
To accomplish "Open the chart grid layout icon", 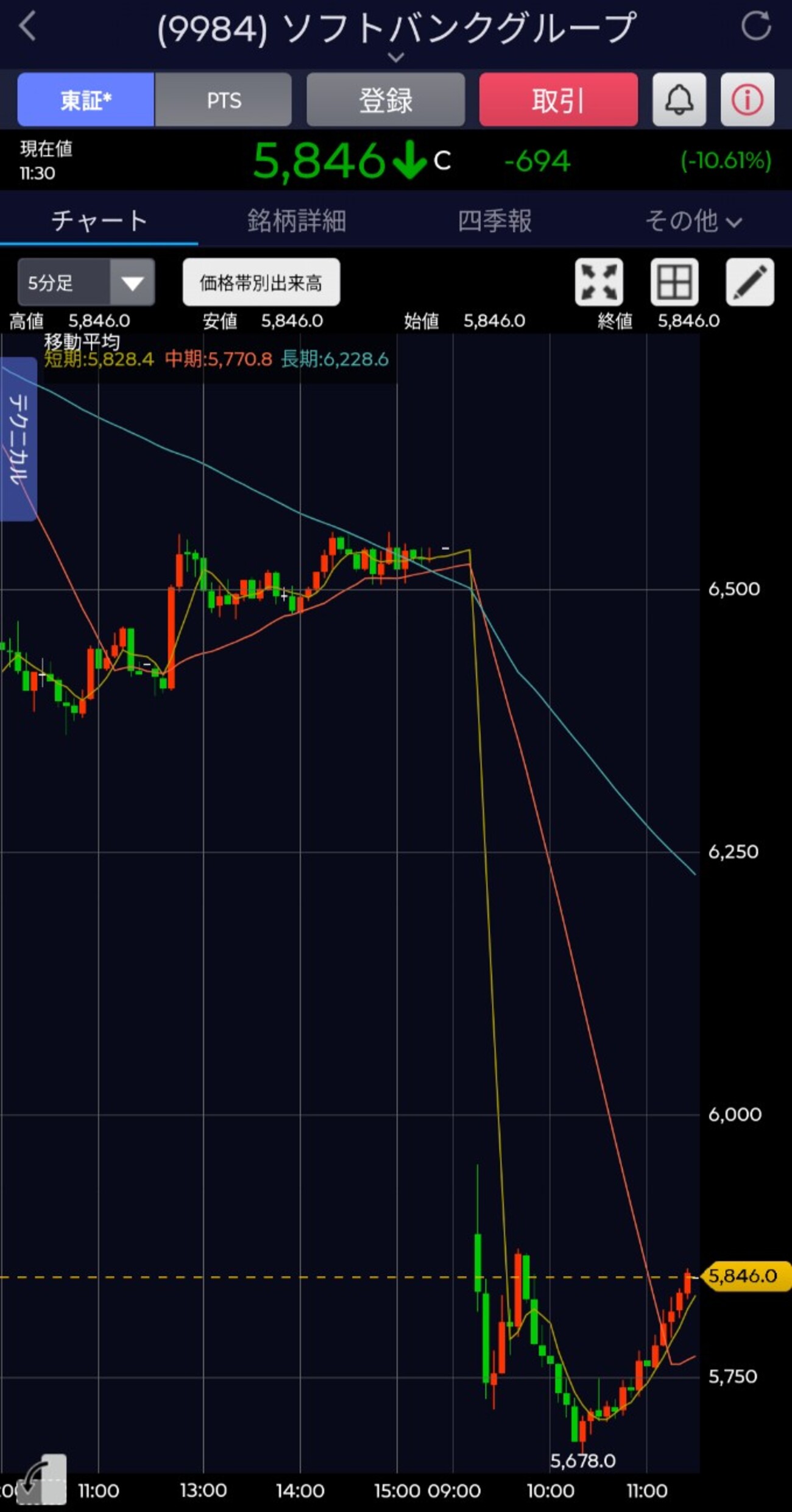I will (x=674, y=282).
